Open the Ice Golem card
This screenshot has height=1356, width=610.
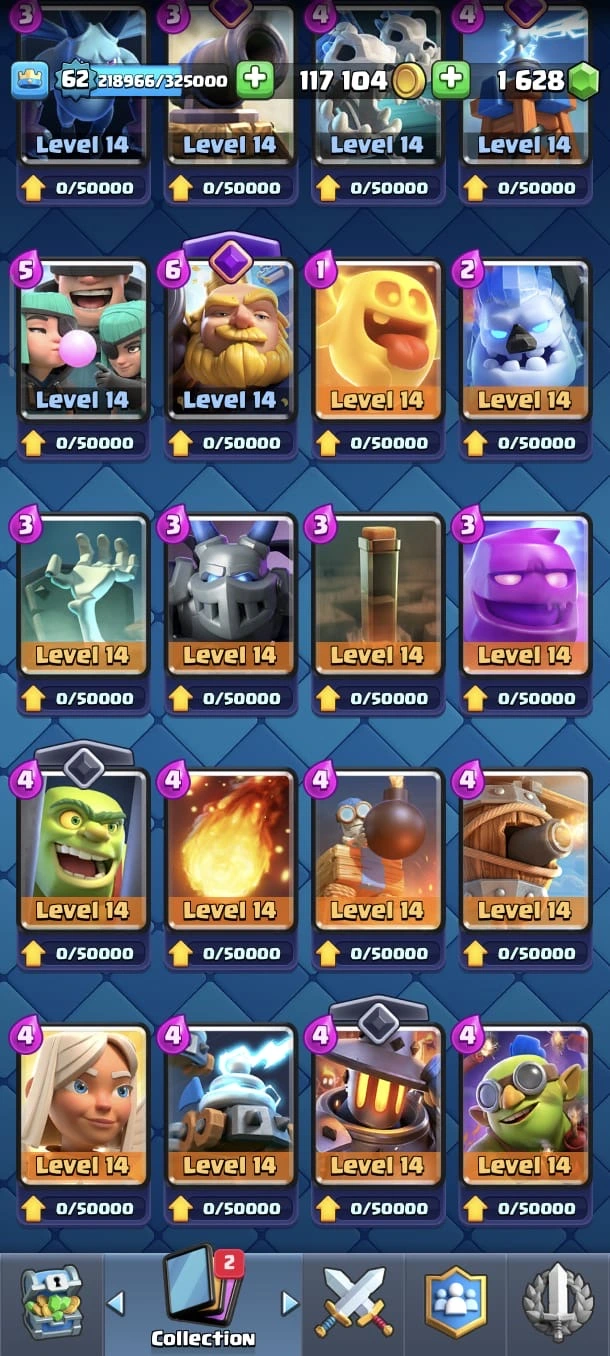pos(524,340)
